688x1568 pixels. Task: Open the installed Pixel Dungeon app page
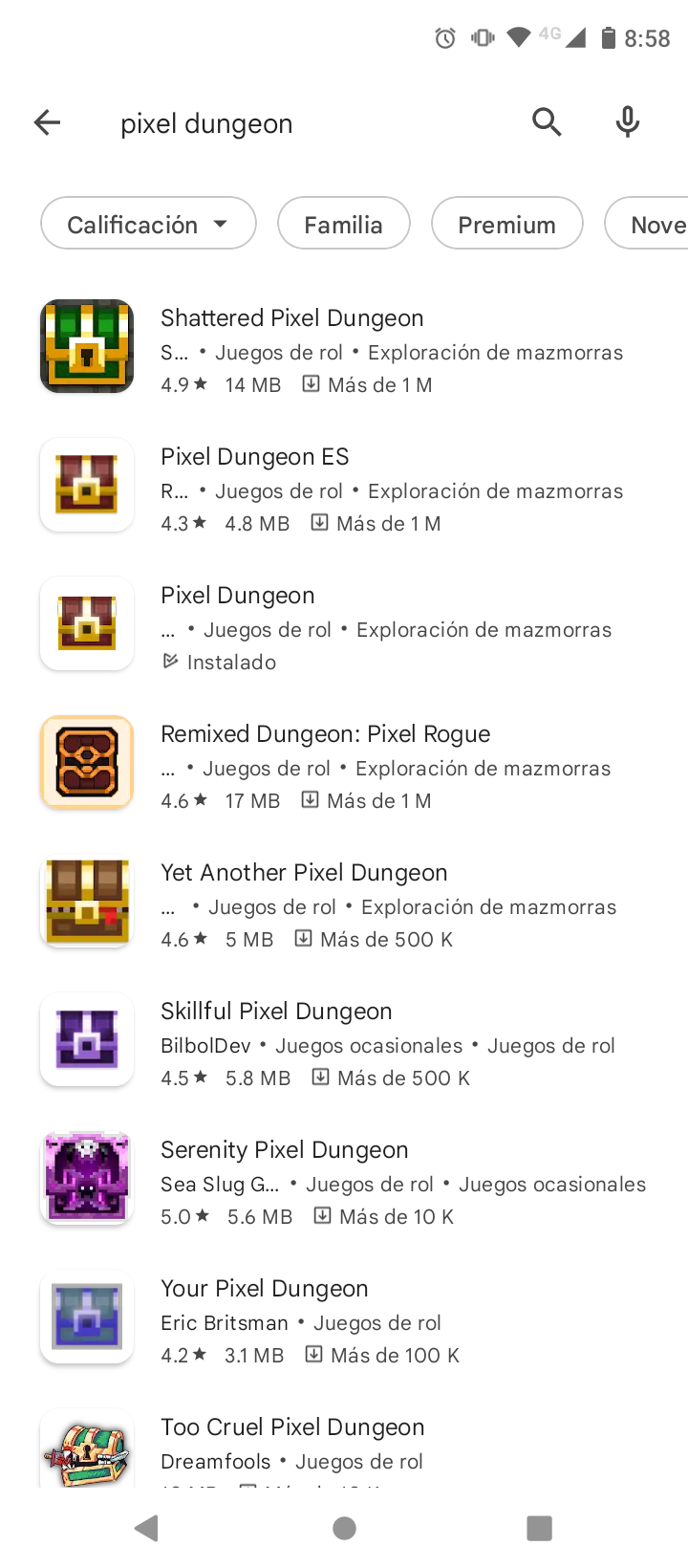[344, 627]
